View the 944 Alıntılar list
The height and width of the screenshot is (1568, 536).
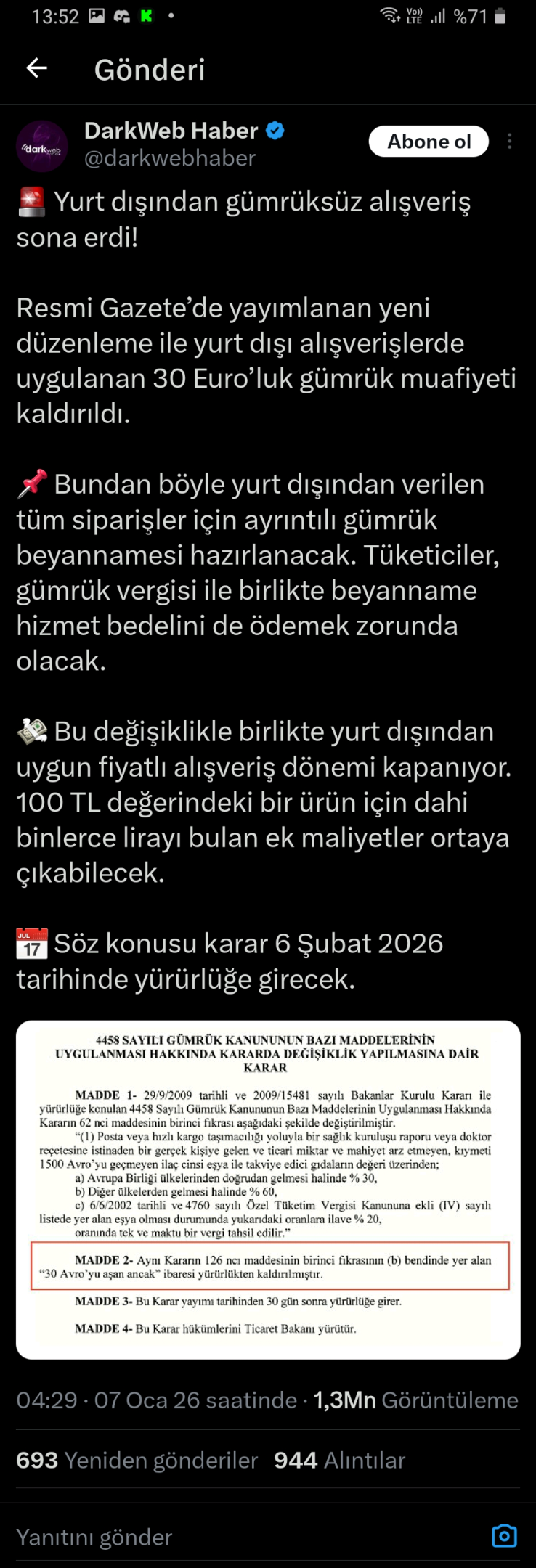pos(339,1460)
